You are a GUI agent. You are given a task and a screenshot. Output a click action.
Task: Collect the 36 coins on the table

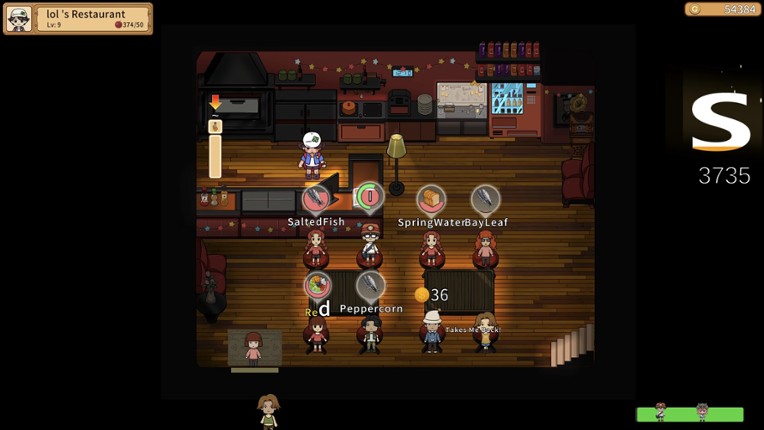432,295
